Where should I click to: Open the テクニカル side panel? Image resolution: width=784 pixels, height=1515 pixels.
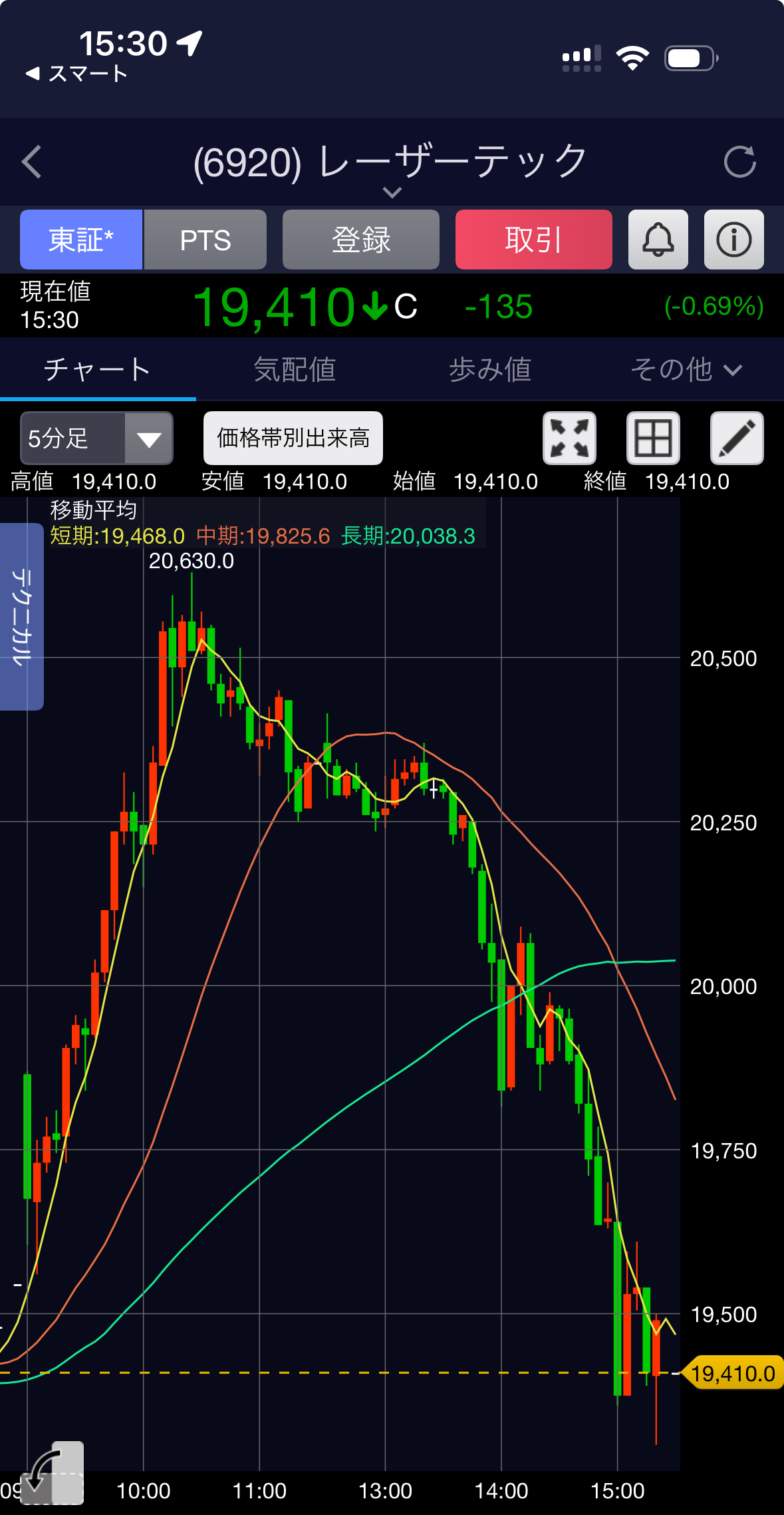click(x=21, y=617)
